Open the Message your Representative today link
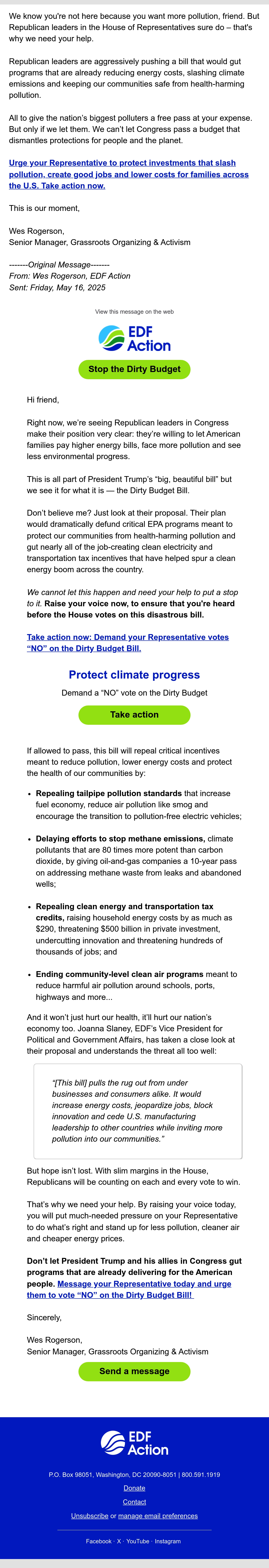 click(129, 1289)
